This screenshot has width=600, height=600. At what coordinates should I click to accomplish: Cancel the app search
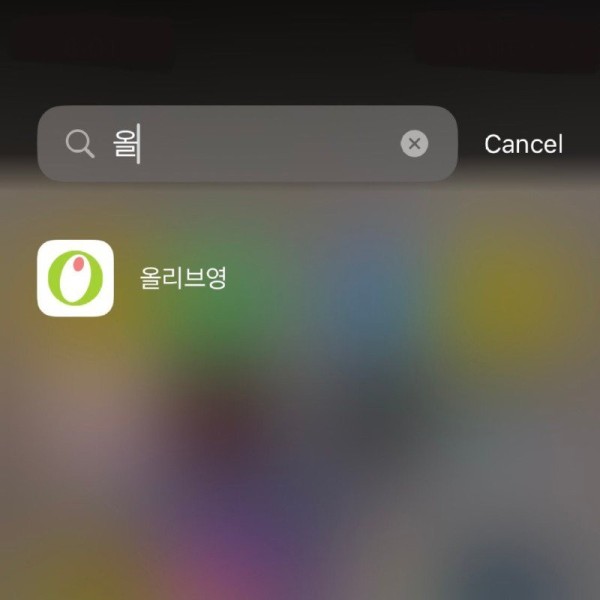tap(523, 144)
